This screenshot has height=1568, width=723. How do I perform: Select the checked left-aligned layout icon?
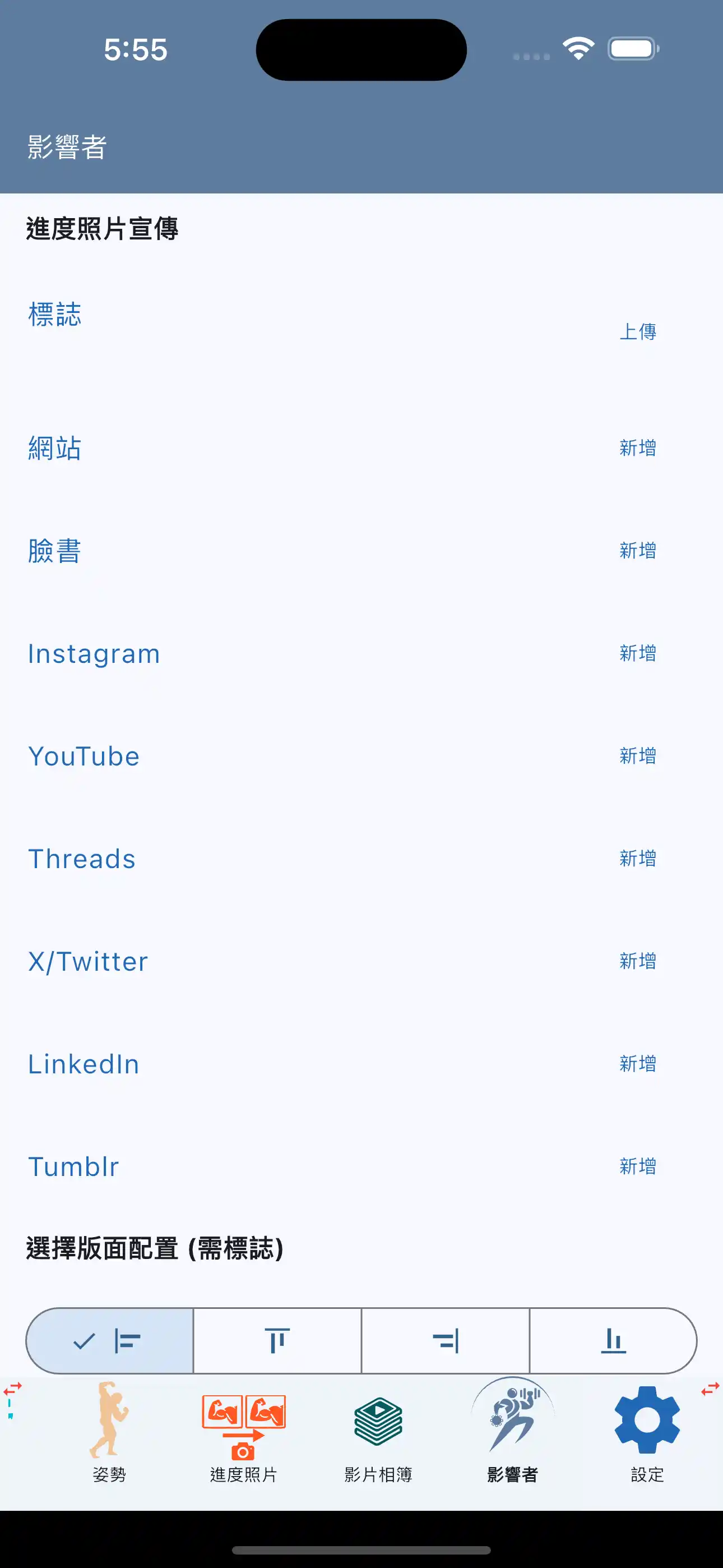coord(109,1341)
